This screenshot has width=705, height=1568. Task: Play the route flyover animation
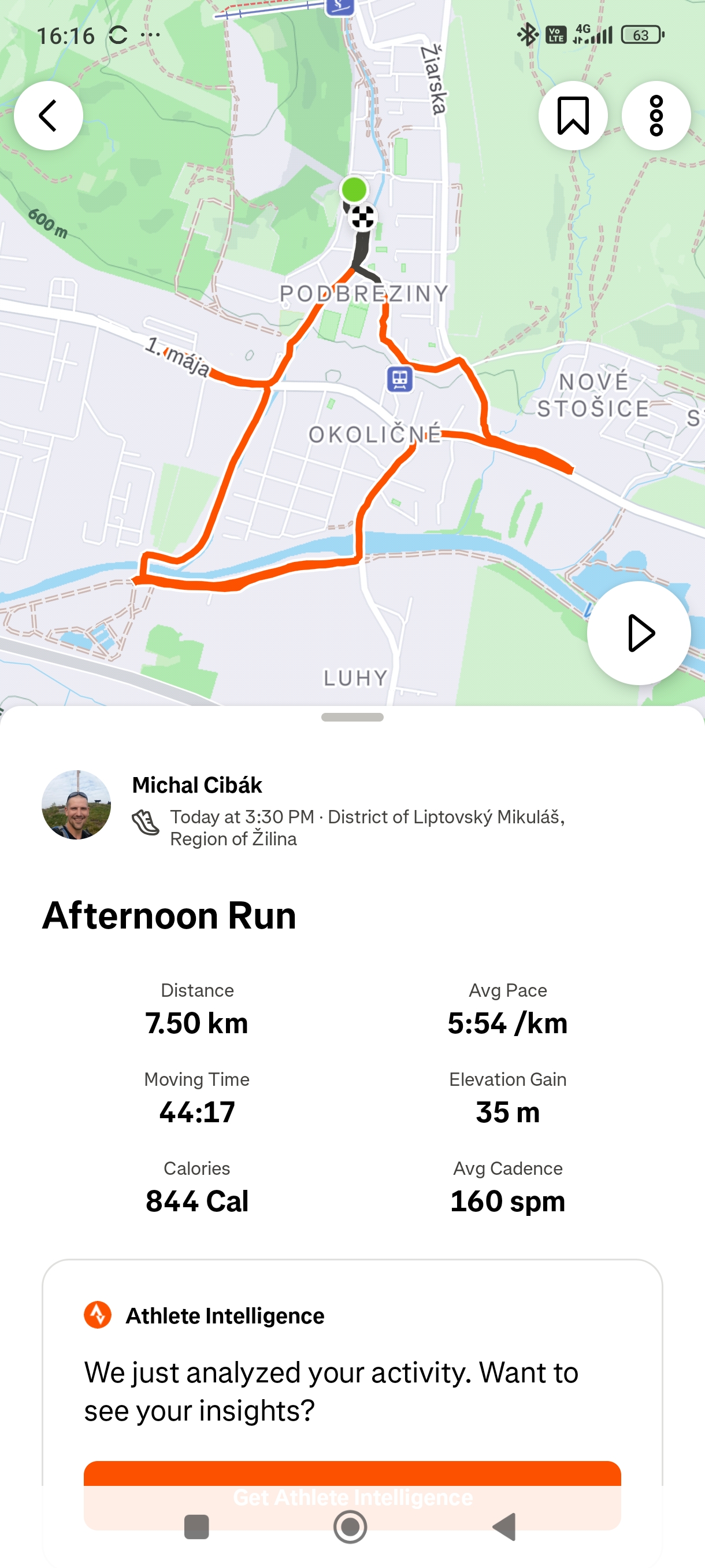[639, 633]
